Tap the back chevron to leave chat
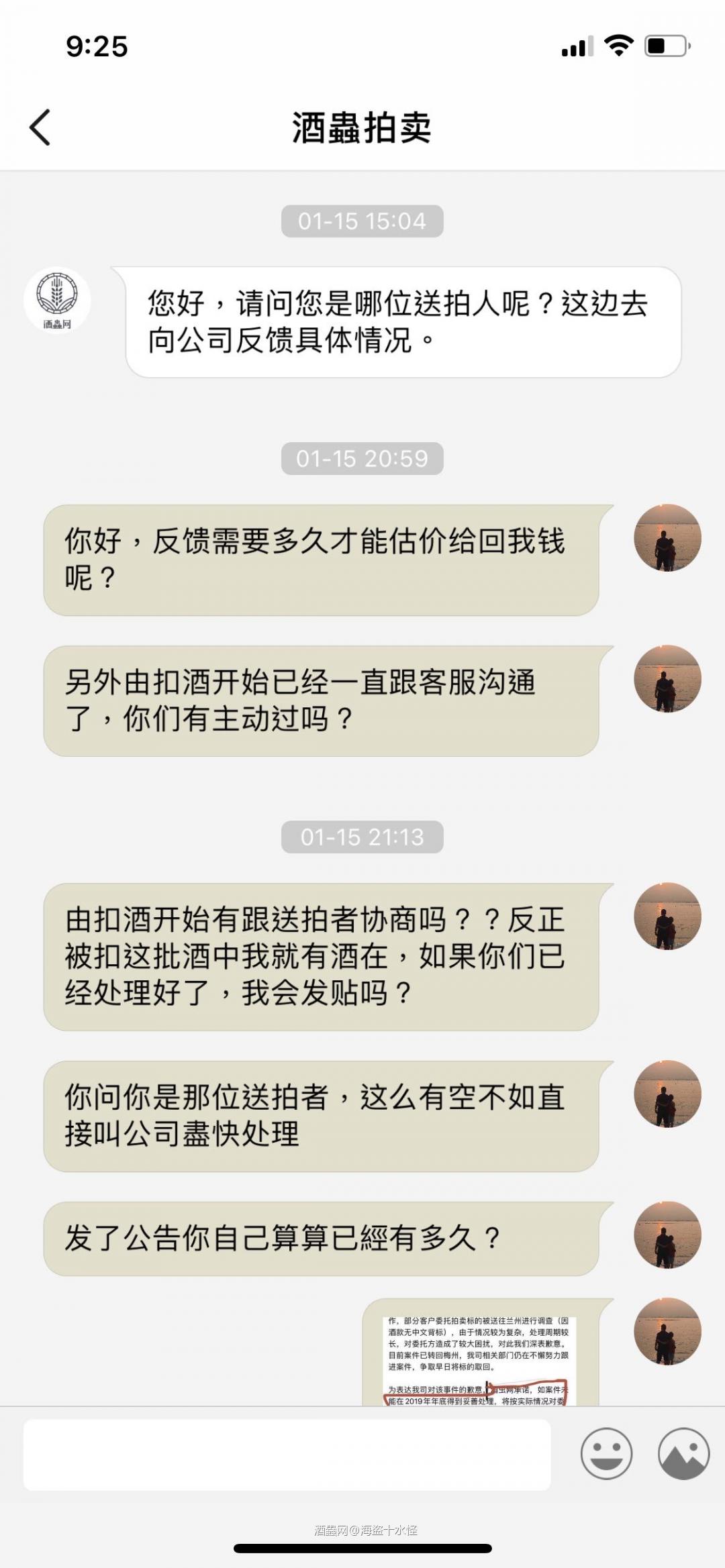The height and width of the screenshot is (1568, 725). click(40, 126)
